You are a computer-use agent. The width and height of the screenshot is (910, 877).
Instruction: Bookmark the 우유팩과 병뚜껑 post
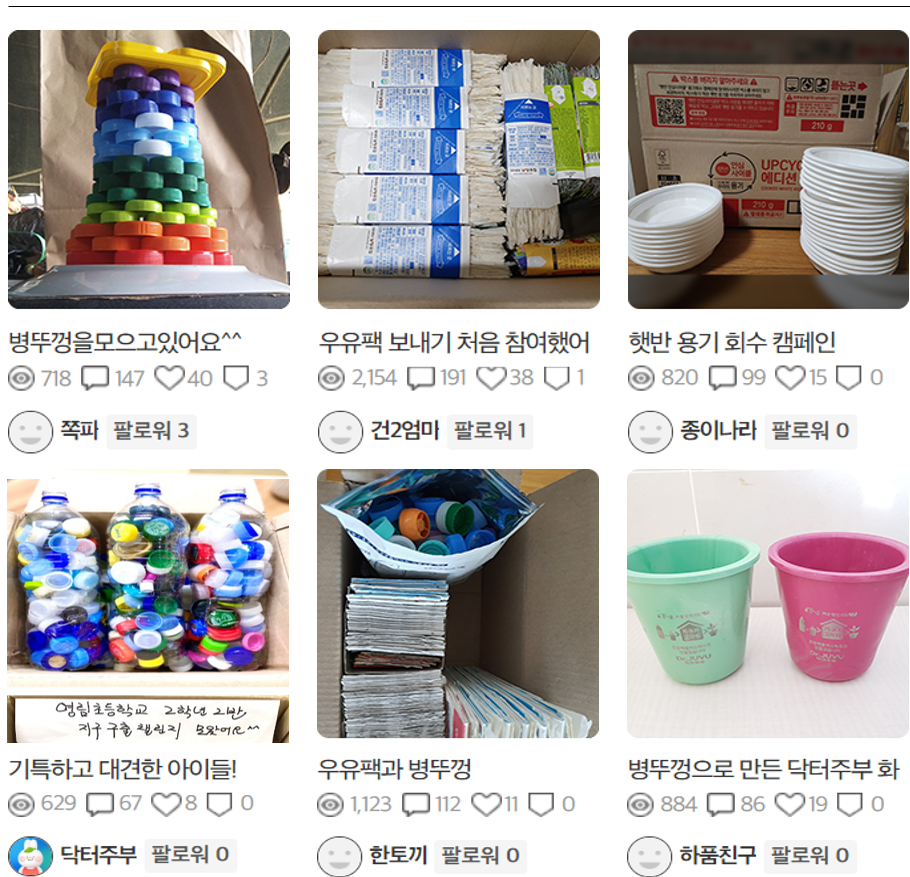[540, 803]
